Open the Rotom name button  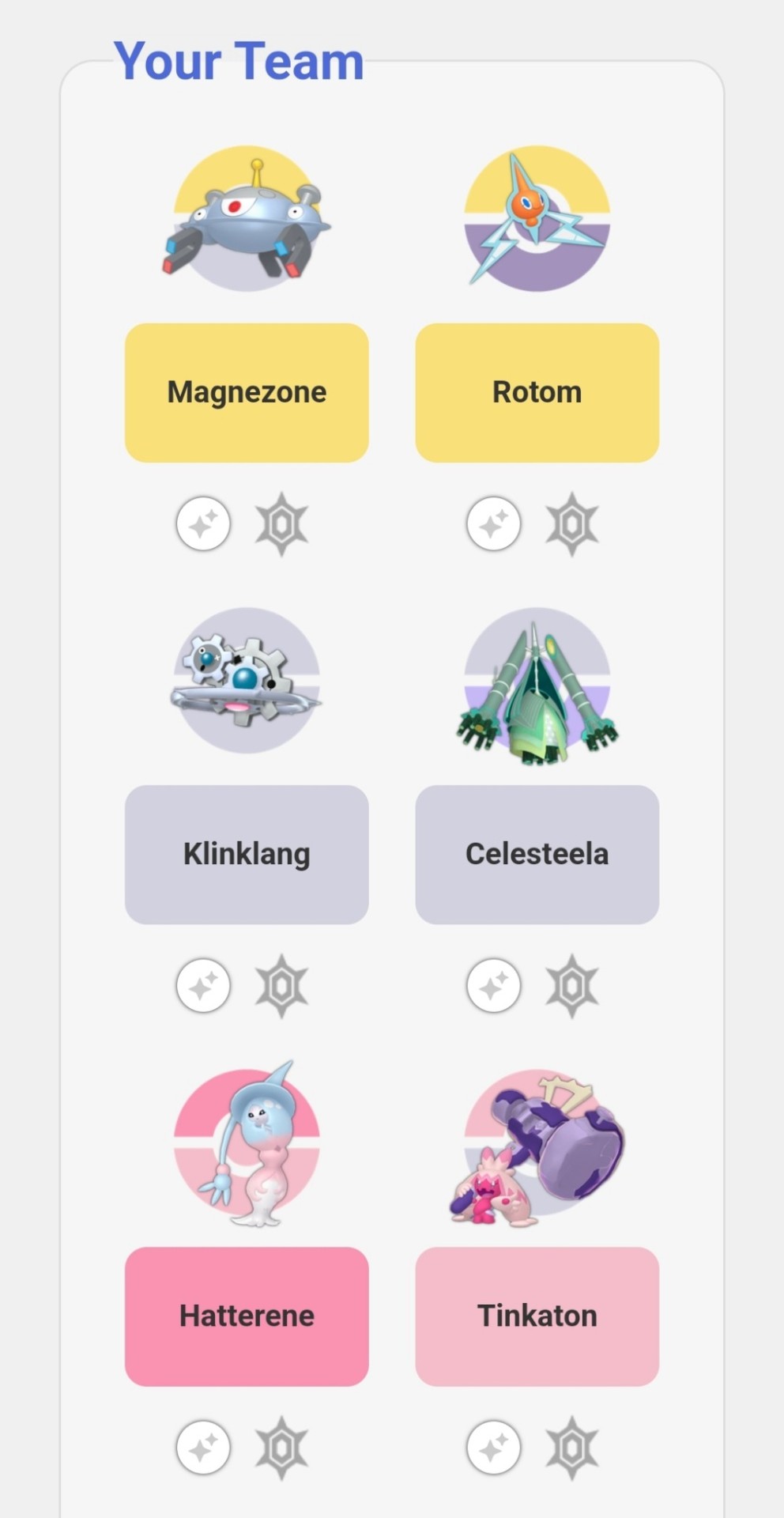click(537, 392)
